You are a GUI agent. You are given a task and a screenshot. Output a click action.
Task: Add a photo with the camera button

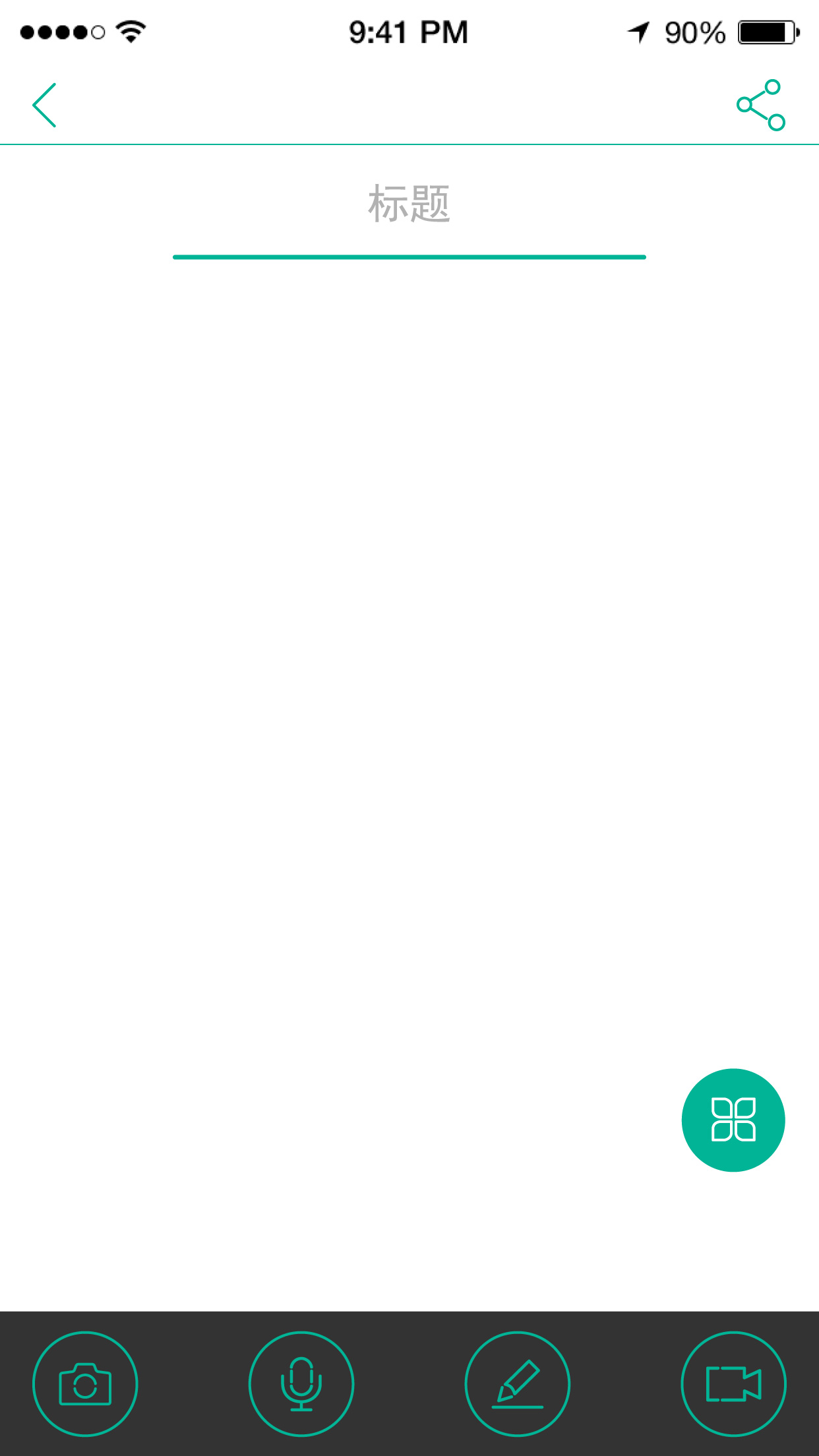(x=85, y=1383)
